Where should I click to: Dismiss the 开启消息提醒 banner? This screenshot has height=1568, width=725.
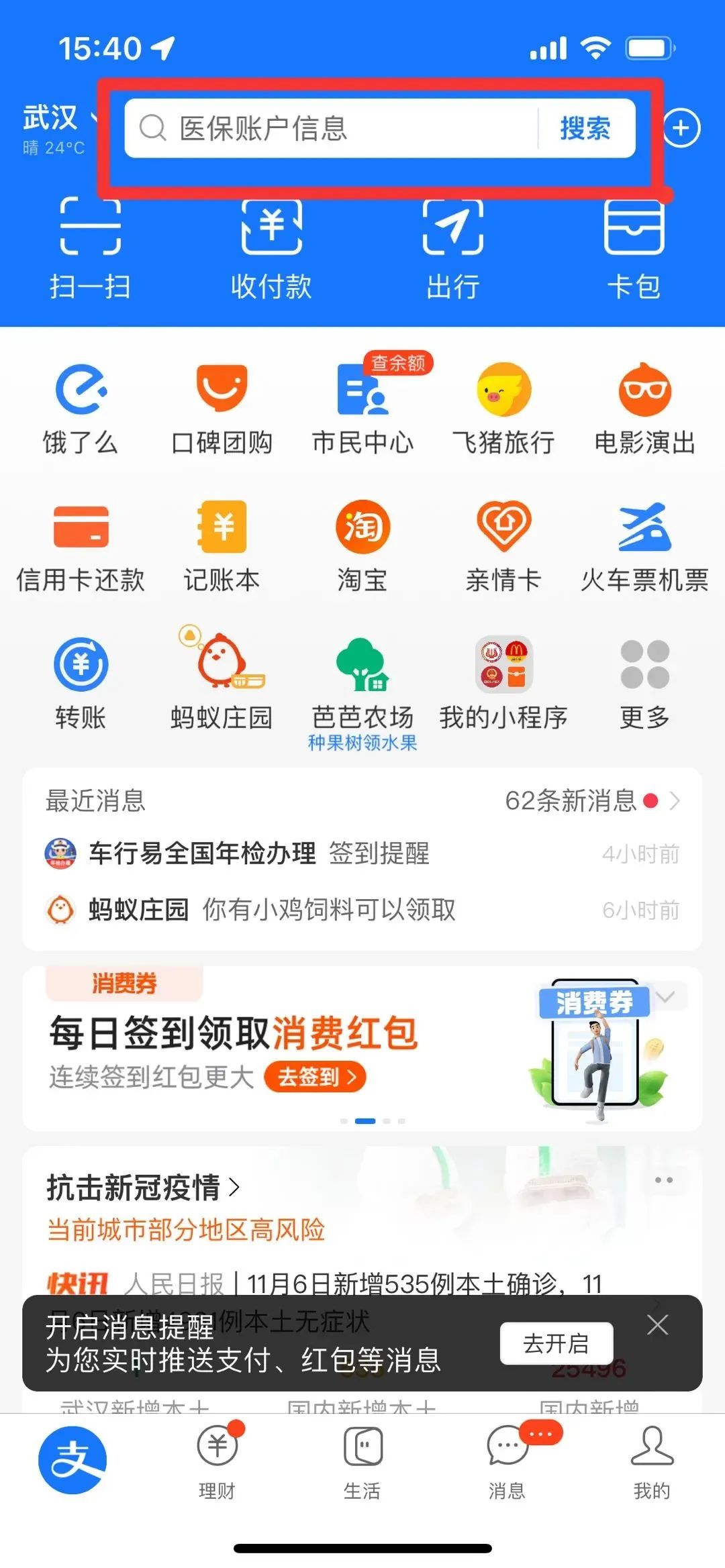pos(657,1324)
